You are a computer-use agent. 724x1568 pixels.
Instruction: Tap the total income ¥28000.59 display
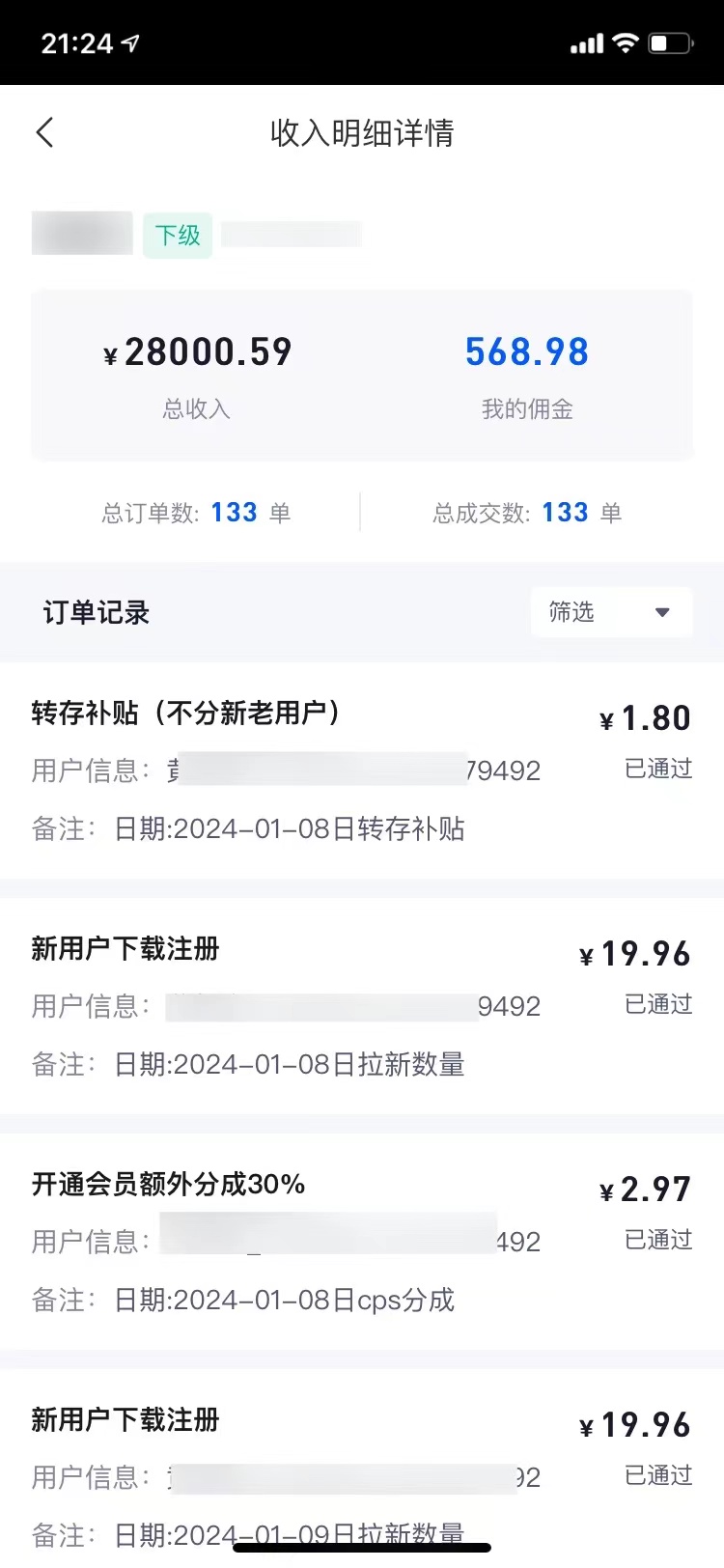tap(198, 350)
